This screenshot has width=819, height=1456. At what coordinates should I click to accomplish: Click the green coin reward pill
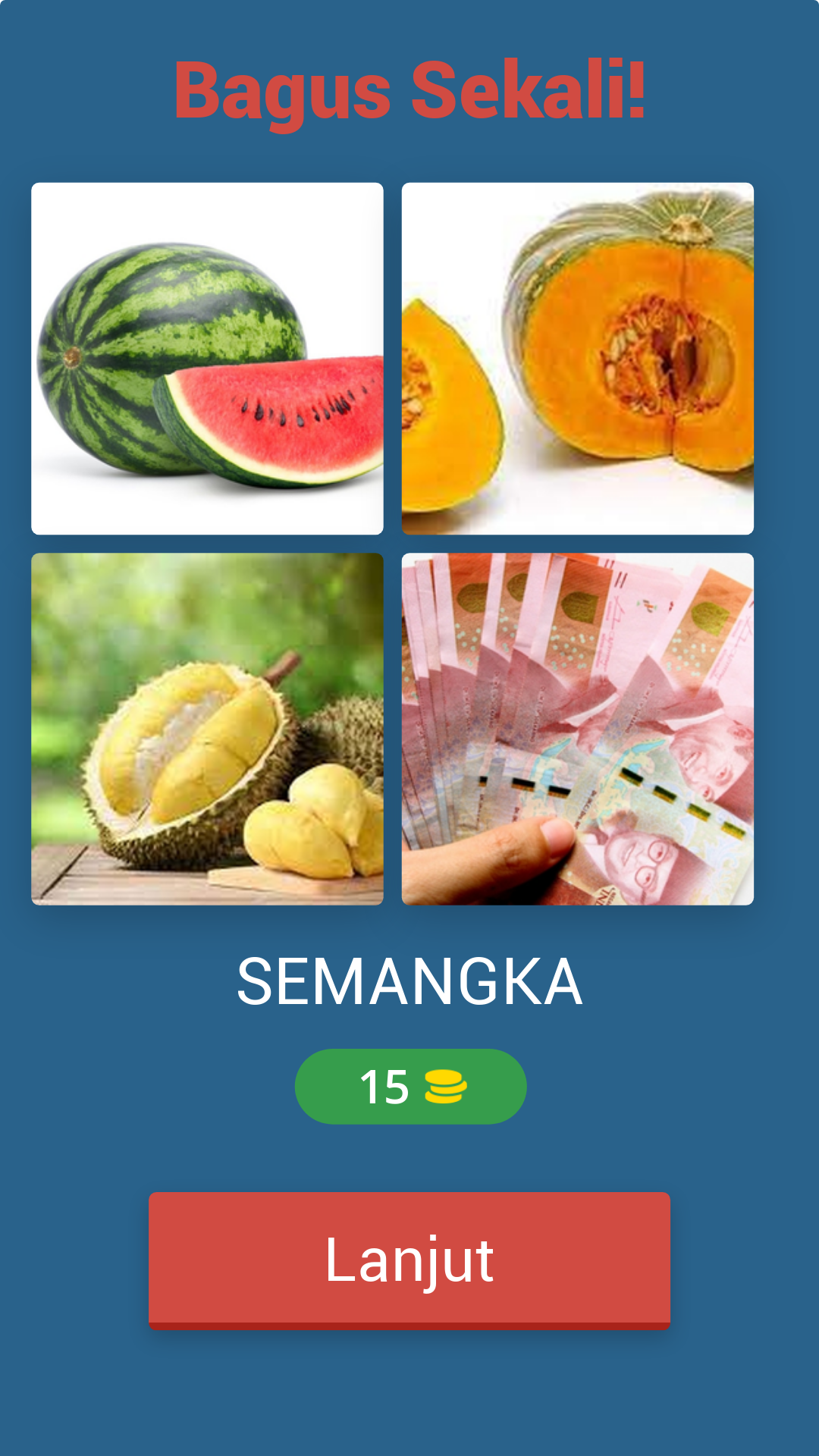pos(409,1086)
